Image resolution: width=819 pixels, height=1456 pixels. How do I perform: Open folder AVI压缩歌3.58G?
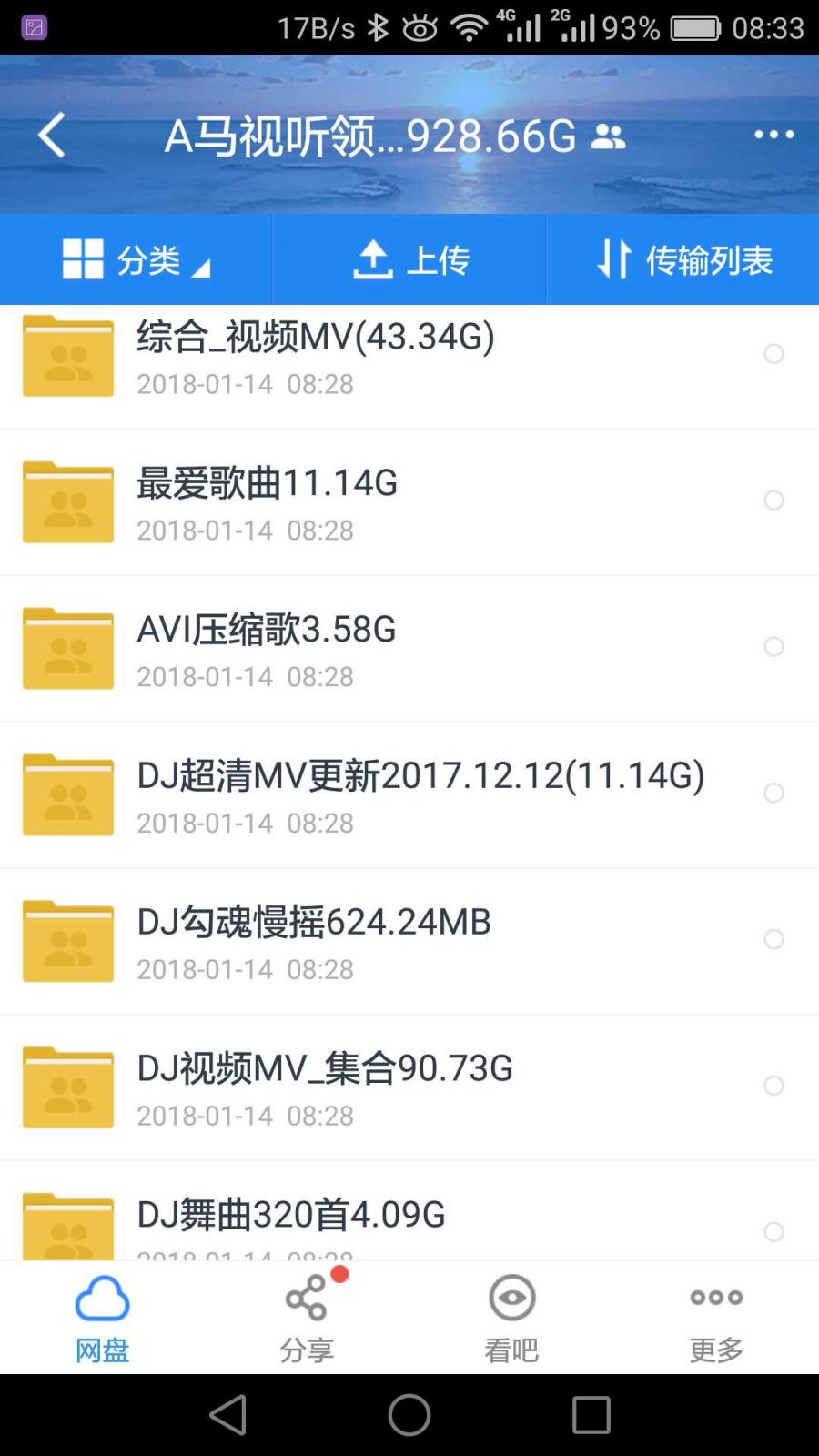(x=409, y=649)
